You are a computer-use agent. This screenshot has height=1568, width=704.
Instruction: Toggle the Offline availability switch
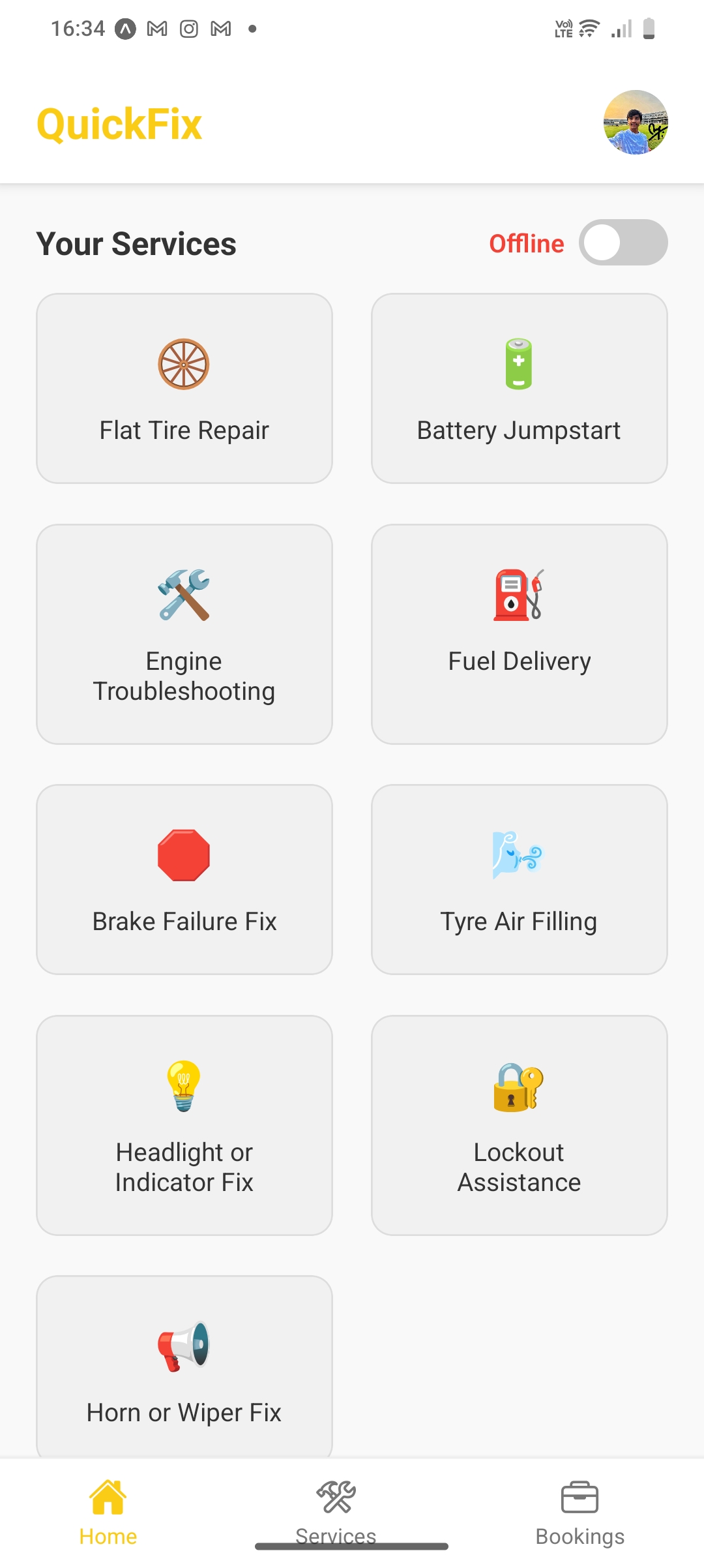point(623,243)
